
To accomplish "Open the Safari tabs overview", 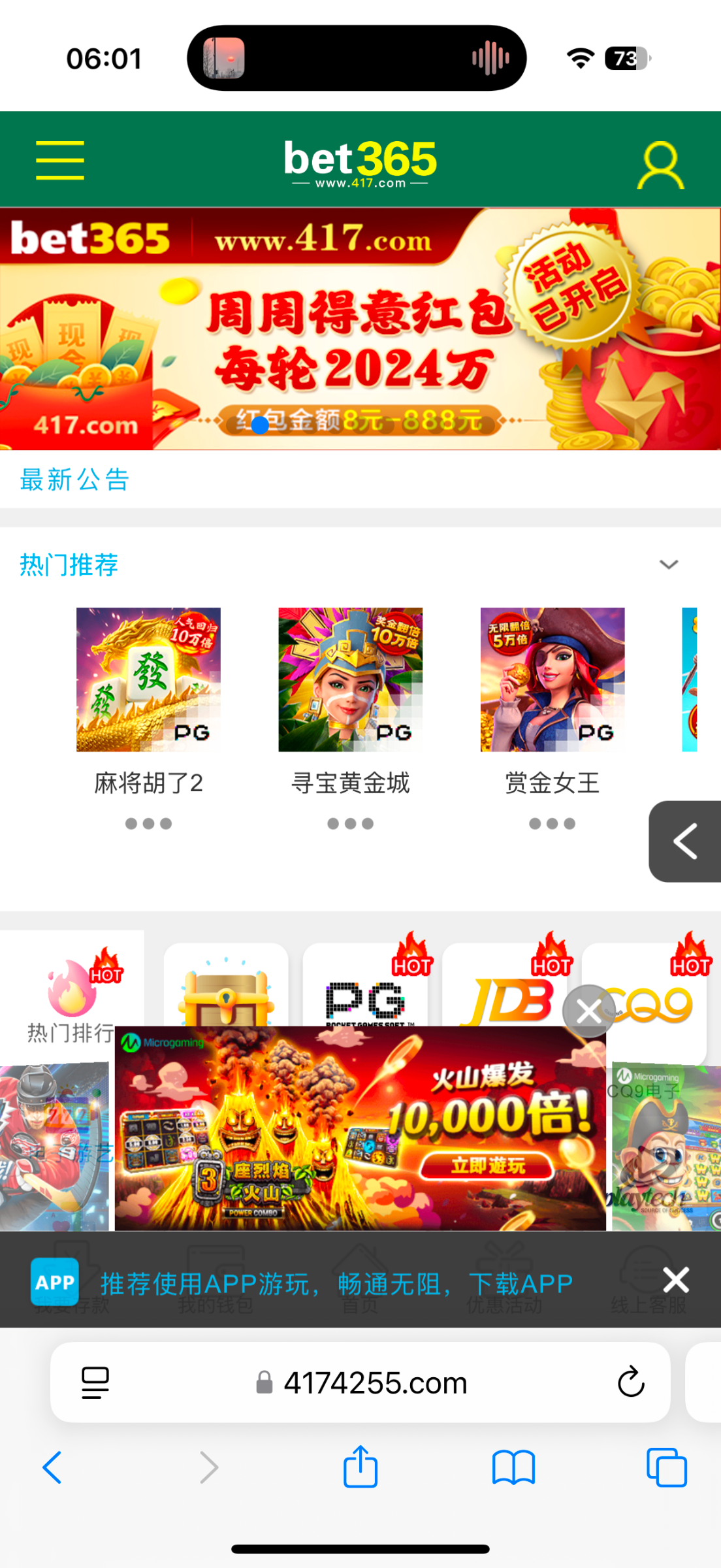I will 666,1467.
